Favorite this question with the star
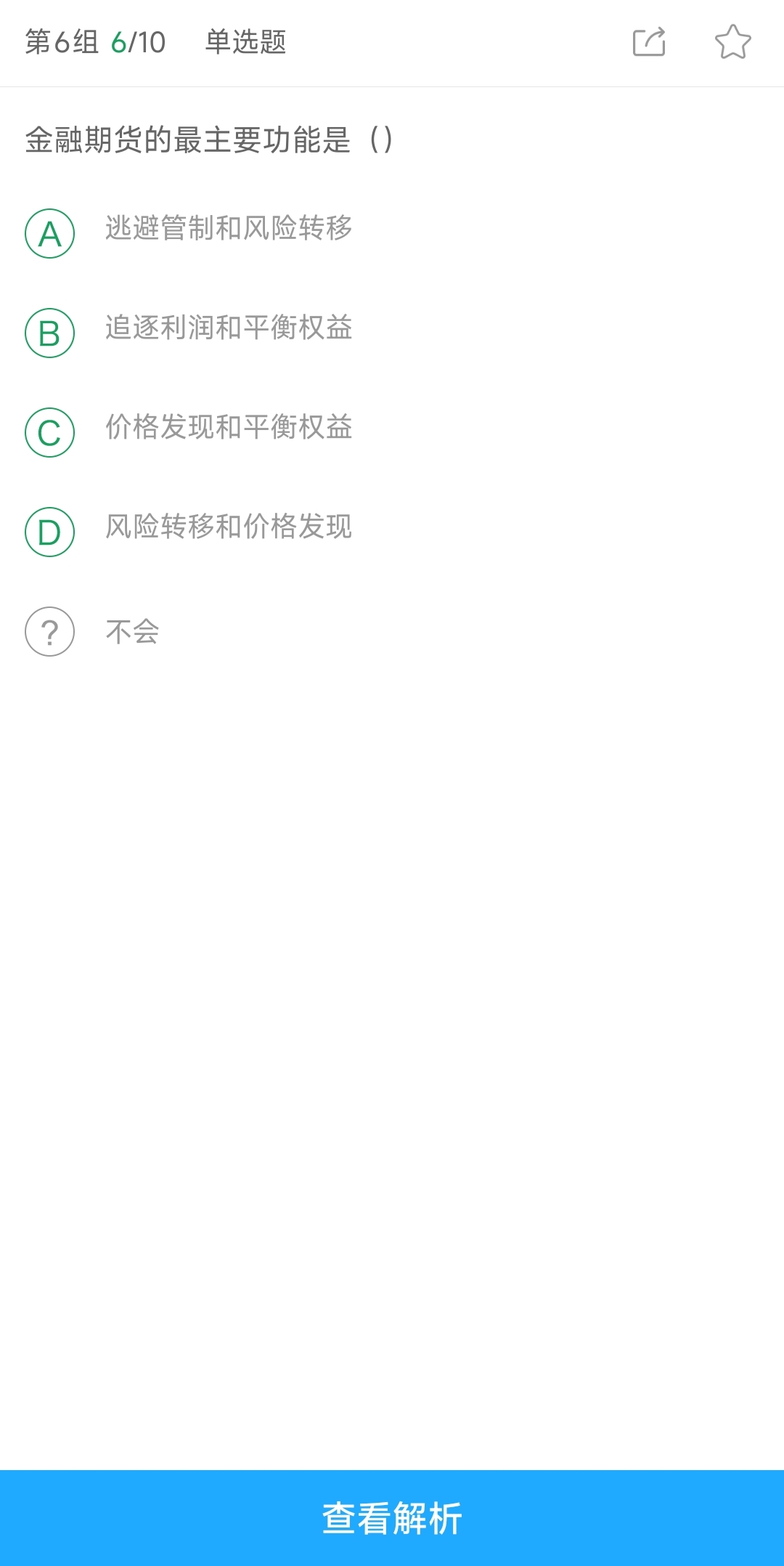 (732, 42)
